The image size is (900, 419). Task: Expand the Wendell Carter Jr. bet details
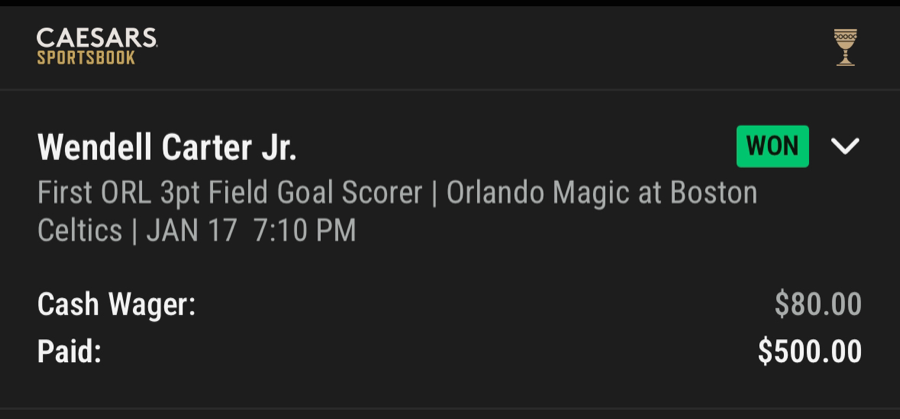coord(845,147)
